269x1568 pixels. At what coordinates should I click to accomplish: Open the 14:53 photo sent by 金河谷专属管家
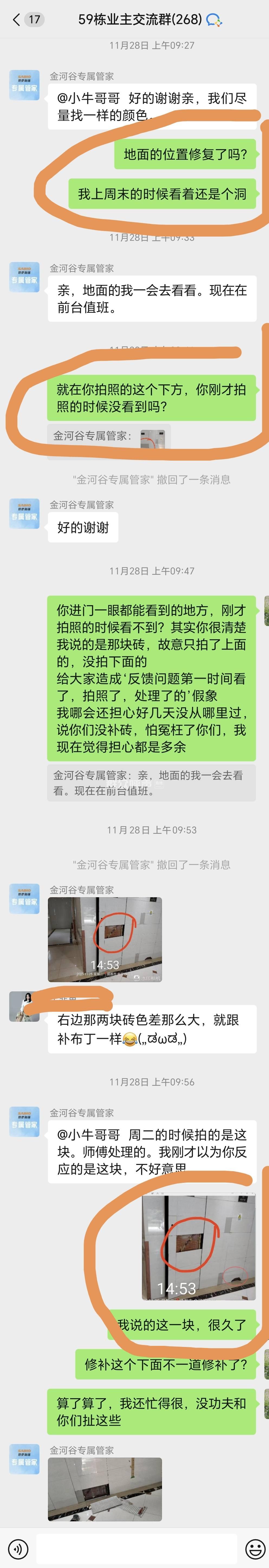(x=105, y=939)
